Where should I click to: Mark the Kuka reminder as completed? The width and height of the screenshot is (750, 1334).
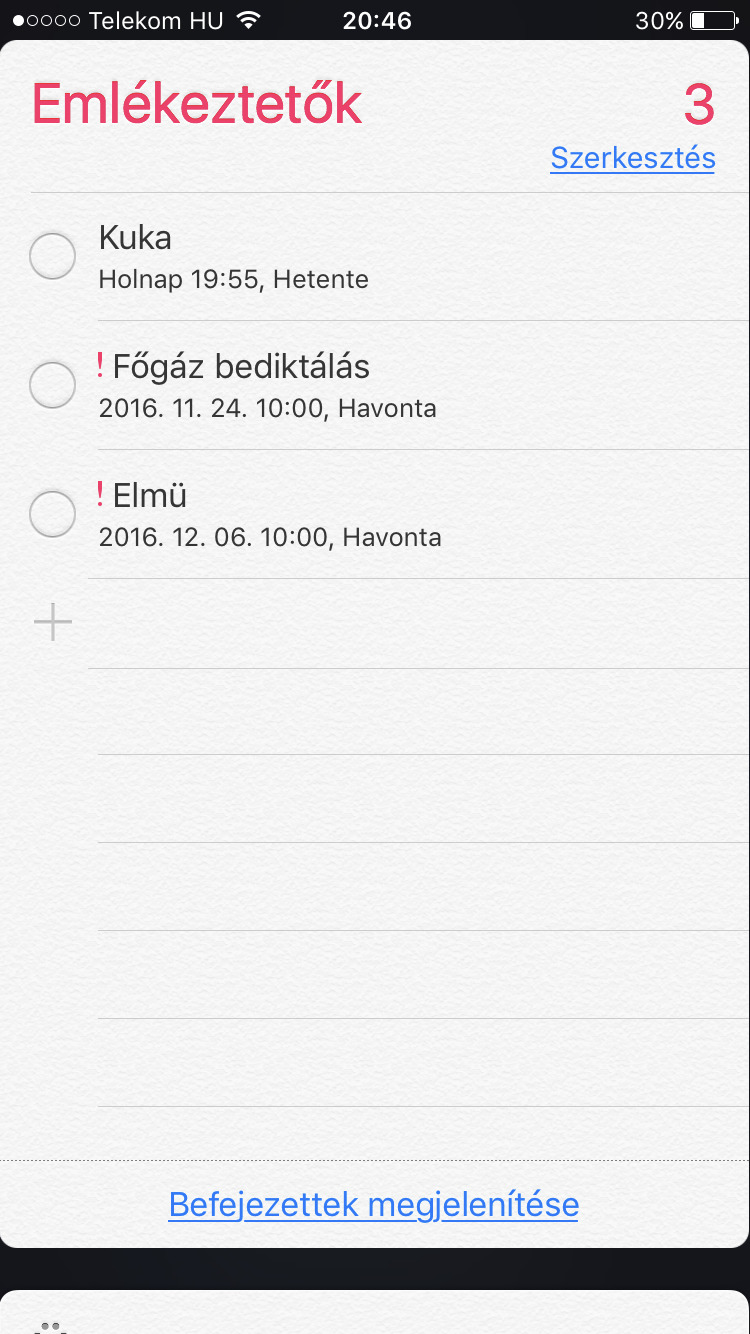point(53,256)
